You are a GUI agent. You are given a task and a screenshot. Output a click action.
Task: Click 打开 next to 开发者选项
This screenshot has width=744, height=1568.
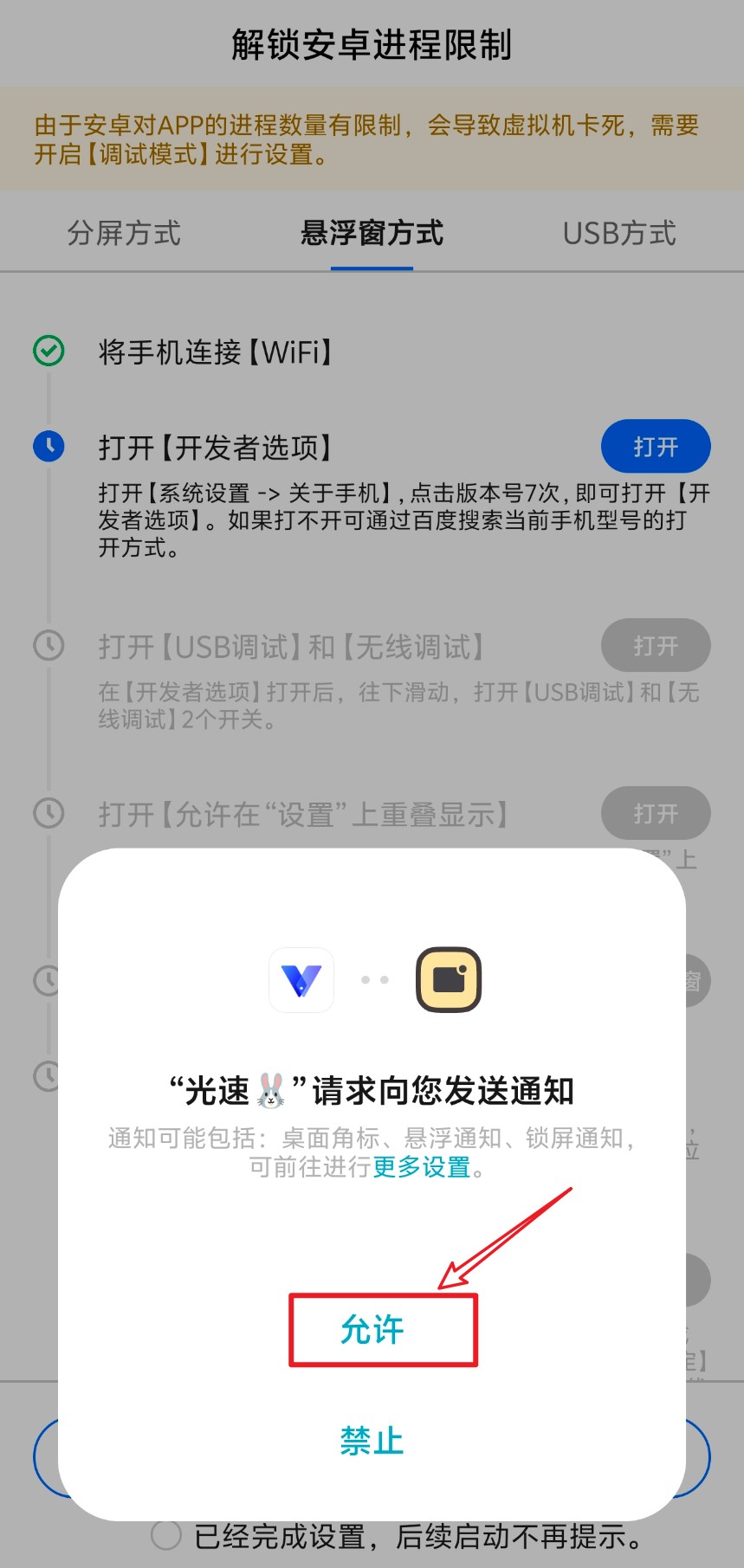coord(656,446)
